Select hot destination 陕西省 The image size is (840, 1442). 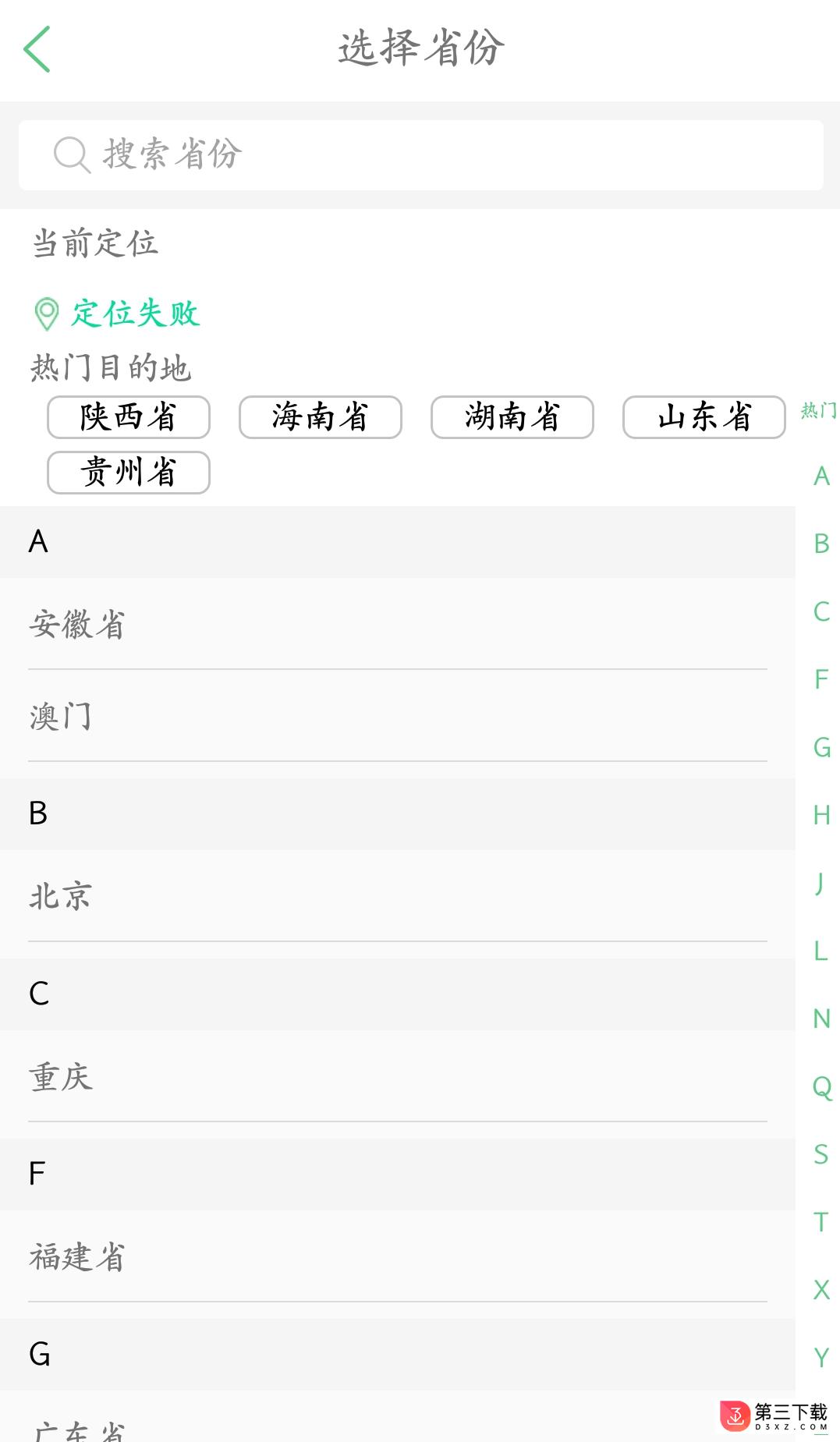click(129, 417)
